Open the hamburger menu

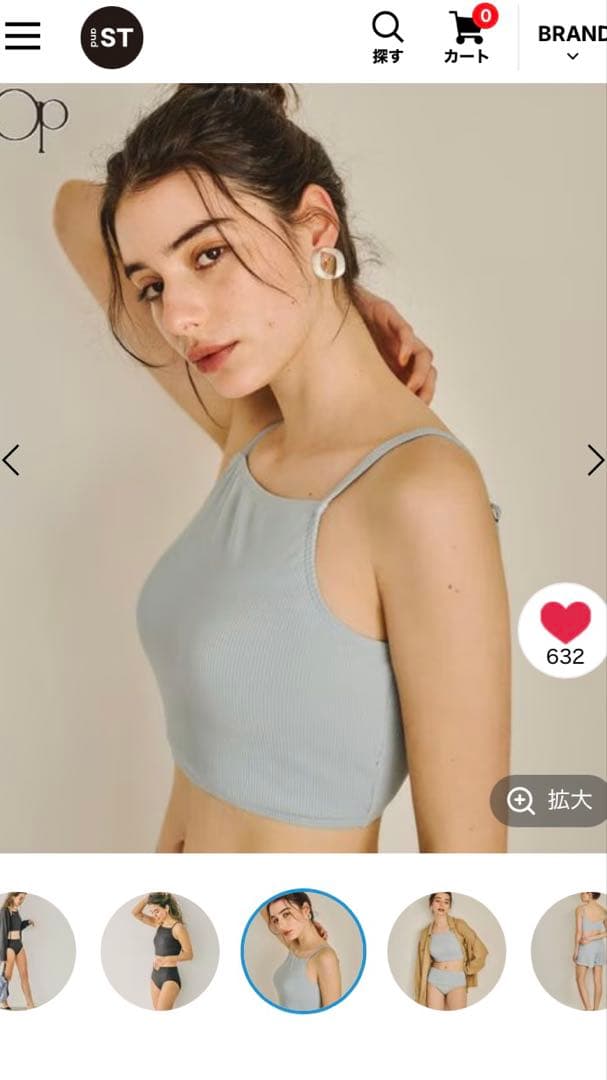click(x=22, y=36)
